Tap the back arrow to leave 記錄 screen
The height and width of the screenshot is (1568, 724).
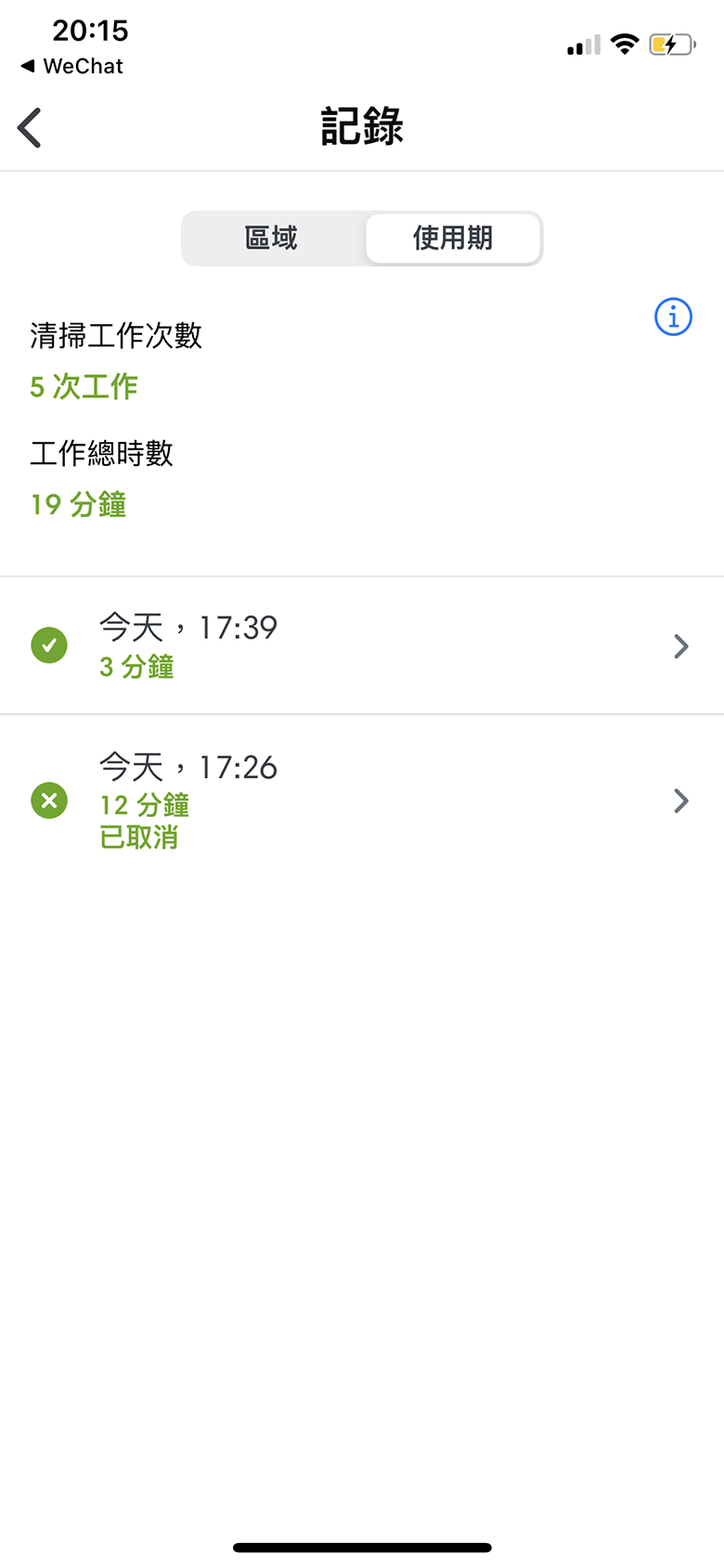[28, 127]
